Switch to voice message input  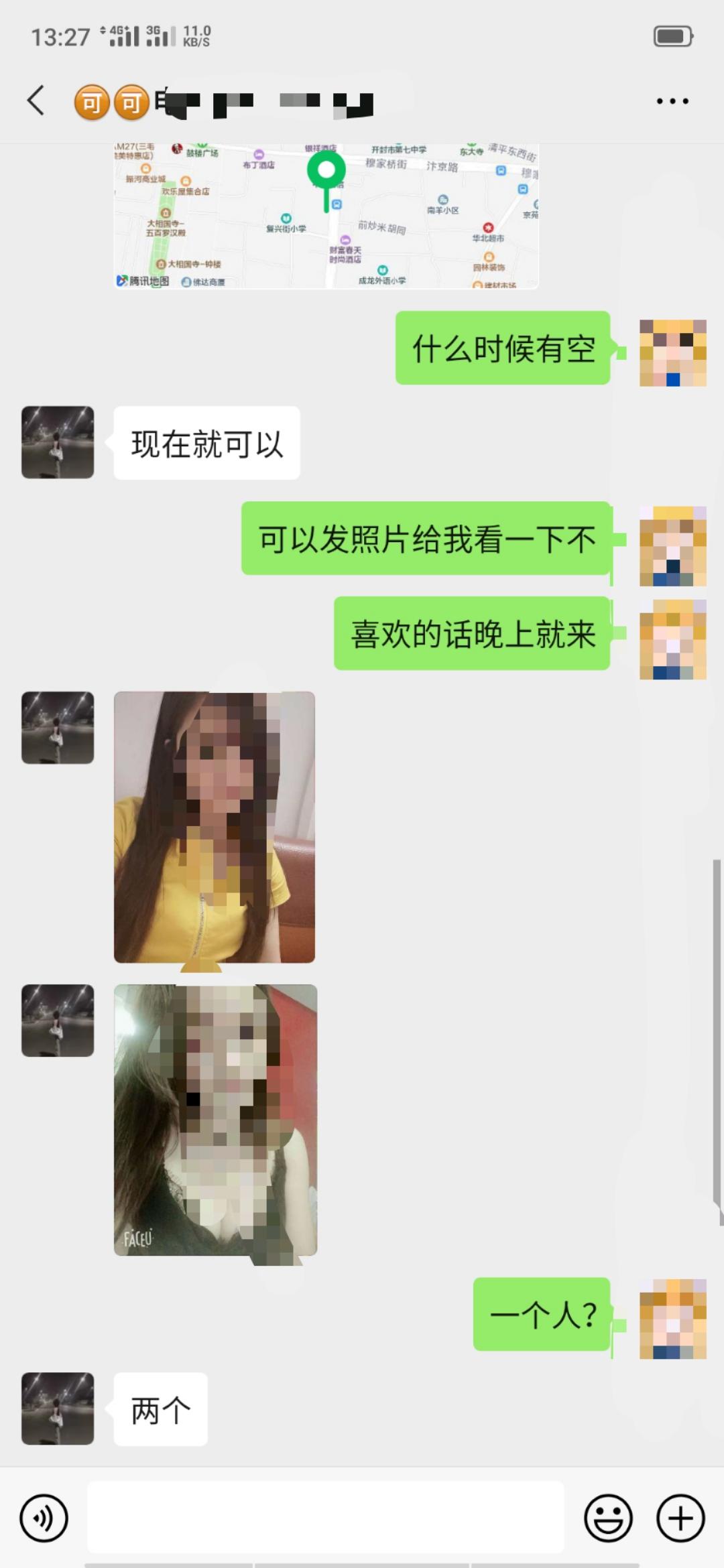click(x=44, y=1518)
